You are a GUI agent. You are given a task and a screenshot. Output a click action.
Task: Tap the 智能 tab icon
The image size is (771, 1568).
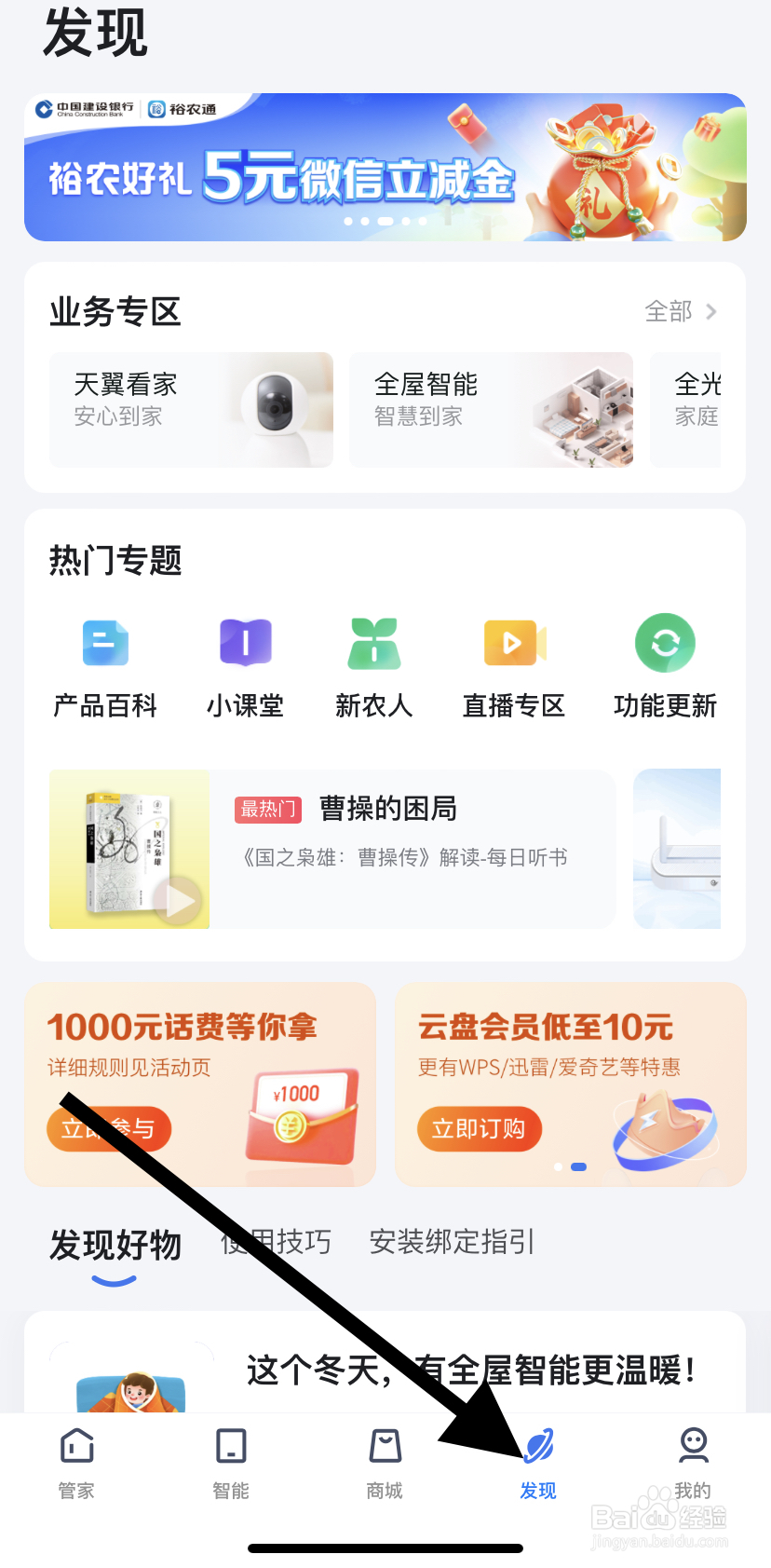click(x=230, y=1447)
